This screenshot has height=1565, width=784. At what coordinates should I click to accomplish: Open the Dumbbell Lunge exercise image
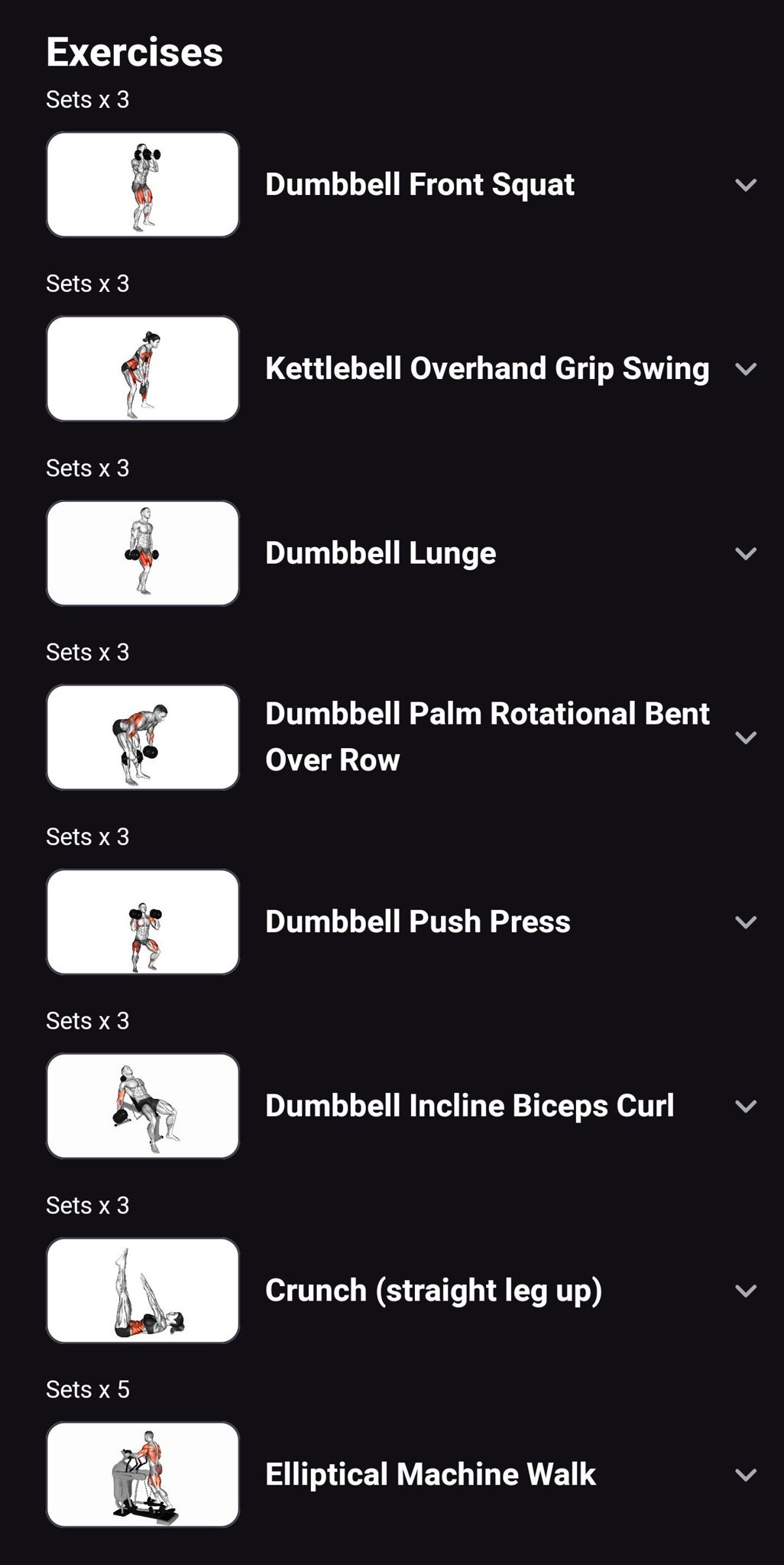coord(142,553)
